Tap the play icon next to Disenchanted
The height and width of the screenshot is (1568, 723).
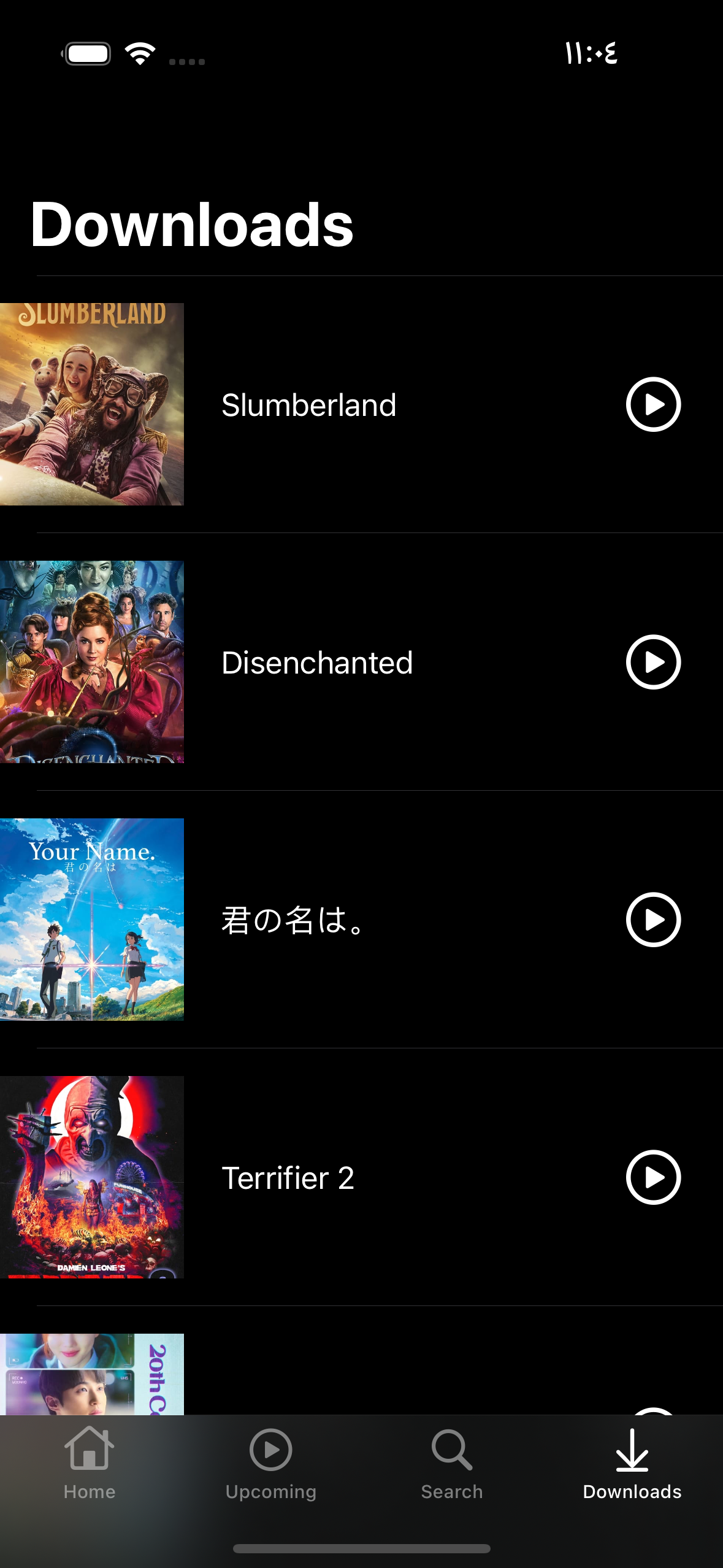tap(653, 663)
